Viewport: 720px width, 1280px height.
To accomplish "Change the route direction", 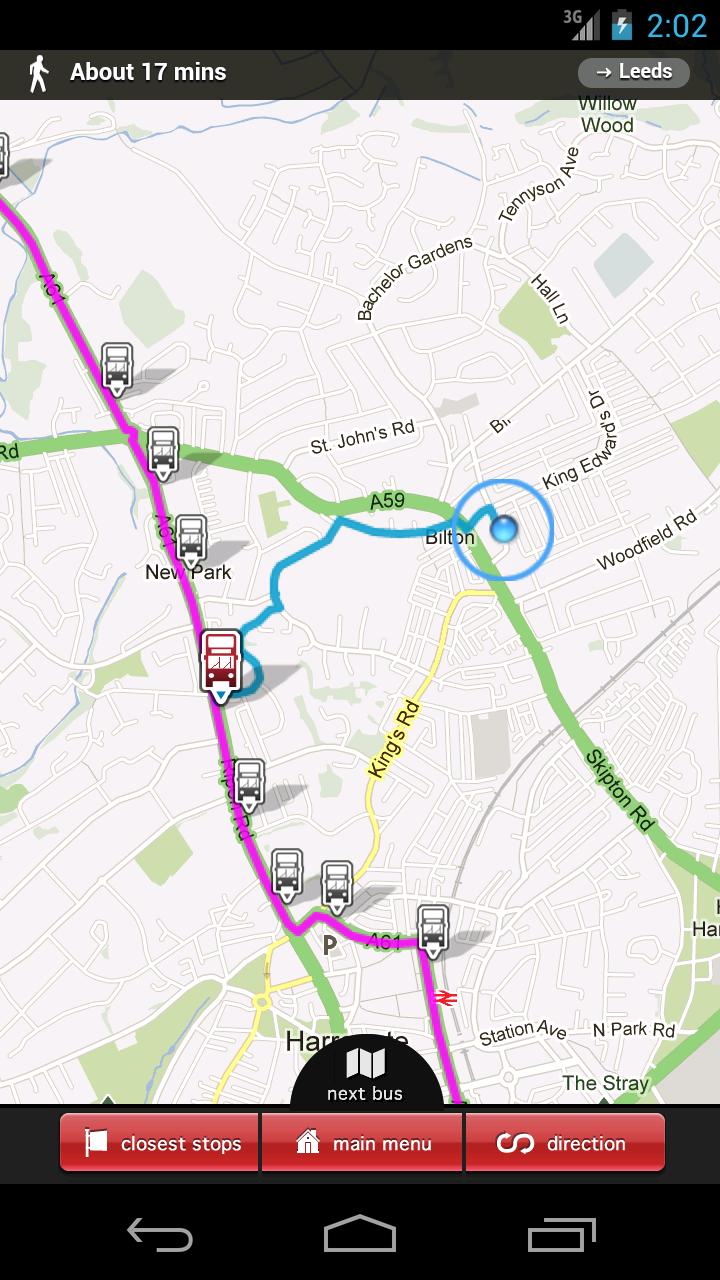I will pos(565,1143).
